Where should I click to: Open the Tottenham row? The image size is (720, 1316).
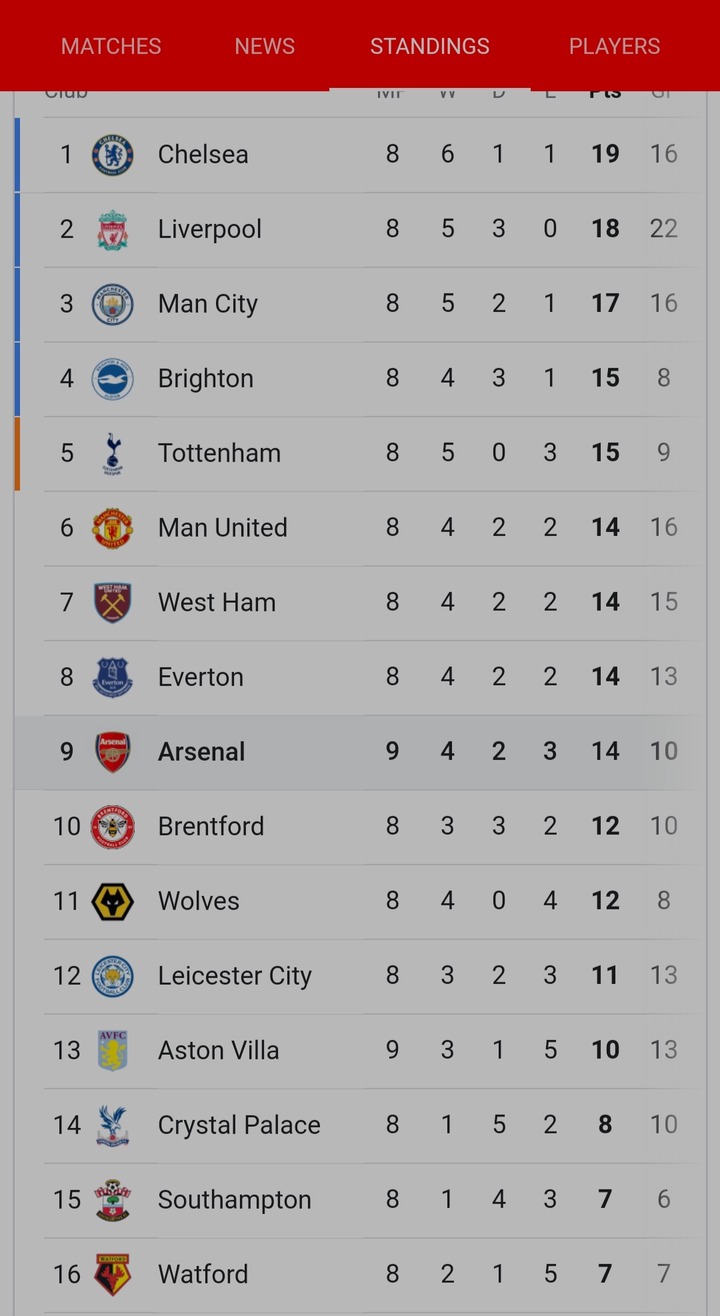click(x=361, y=453)
